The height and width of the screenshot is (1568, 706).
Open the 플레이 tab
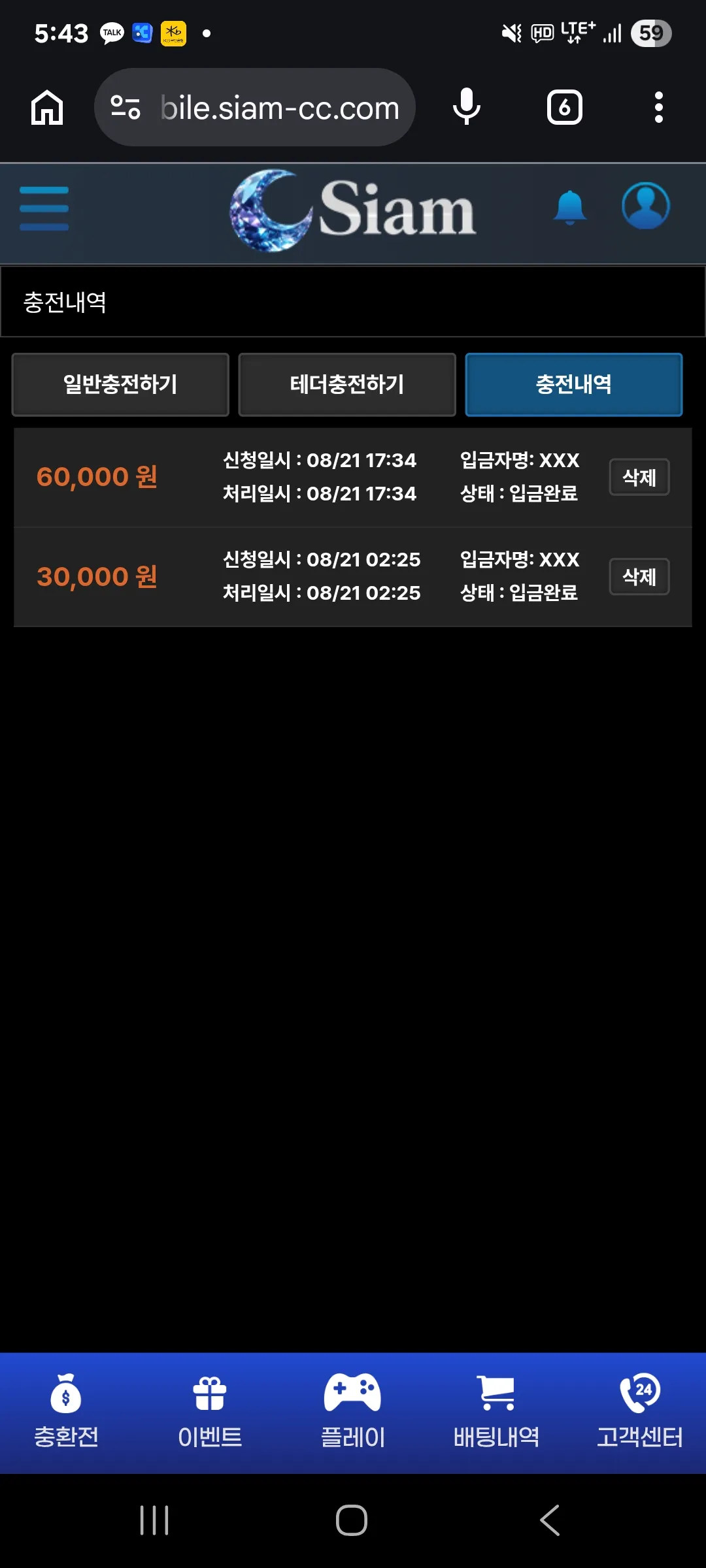(353, 1411)
